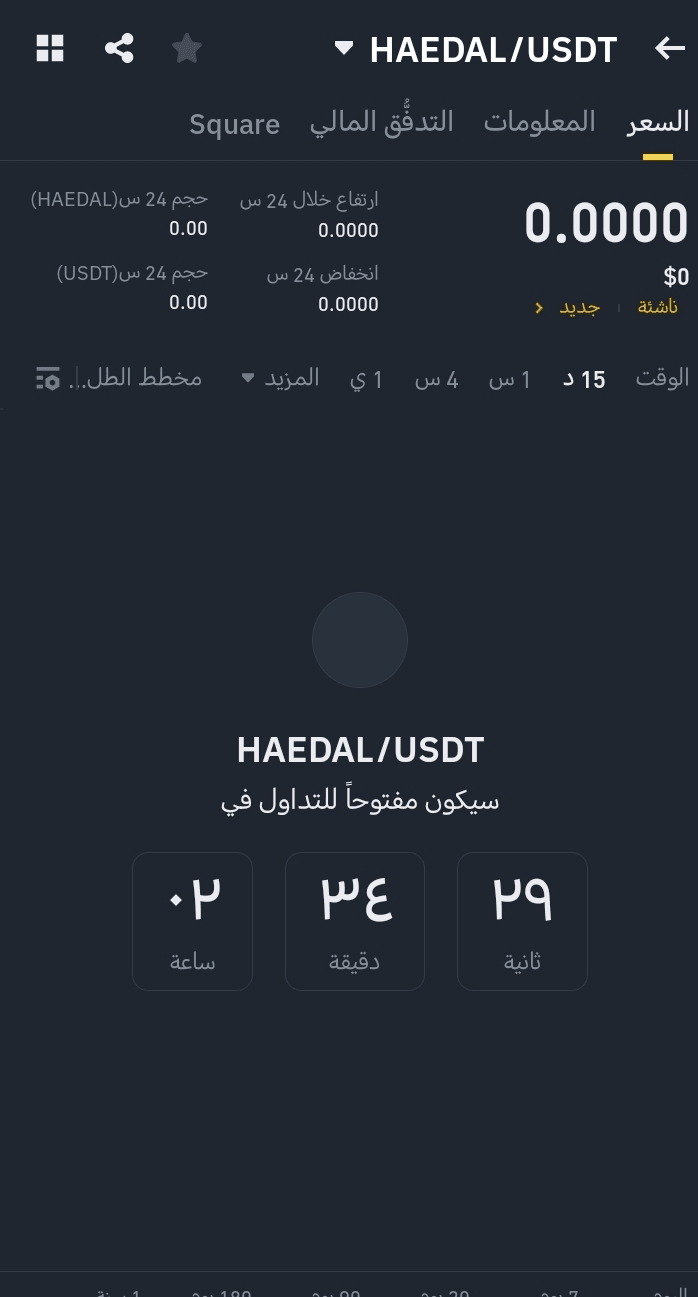
Task: Go back using the top arrow
Action: (x=669, y=48)
